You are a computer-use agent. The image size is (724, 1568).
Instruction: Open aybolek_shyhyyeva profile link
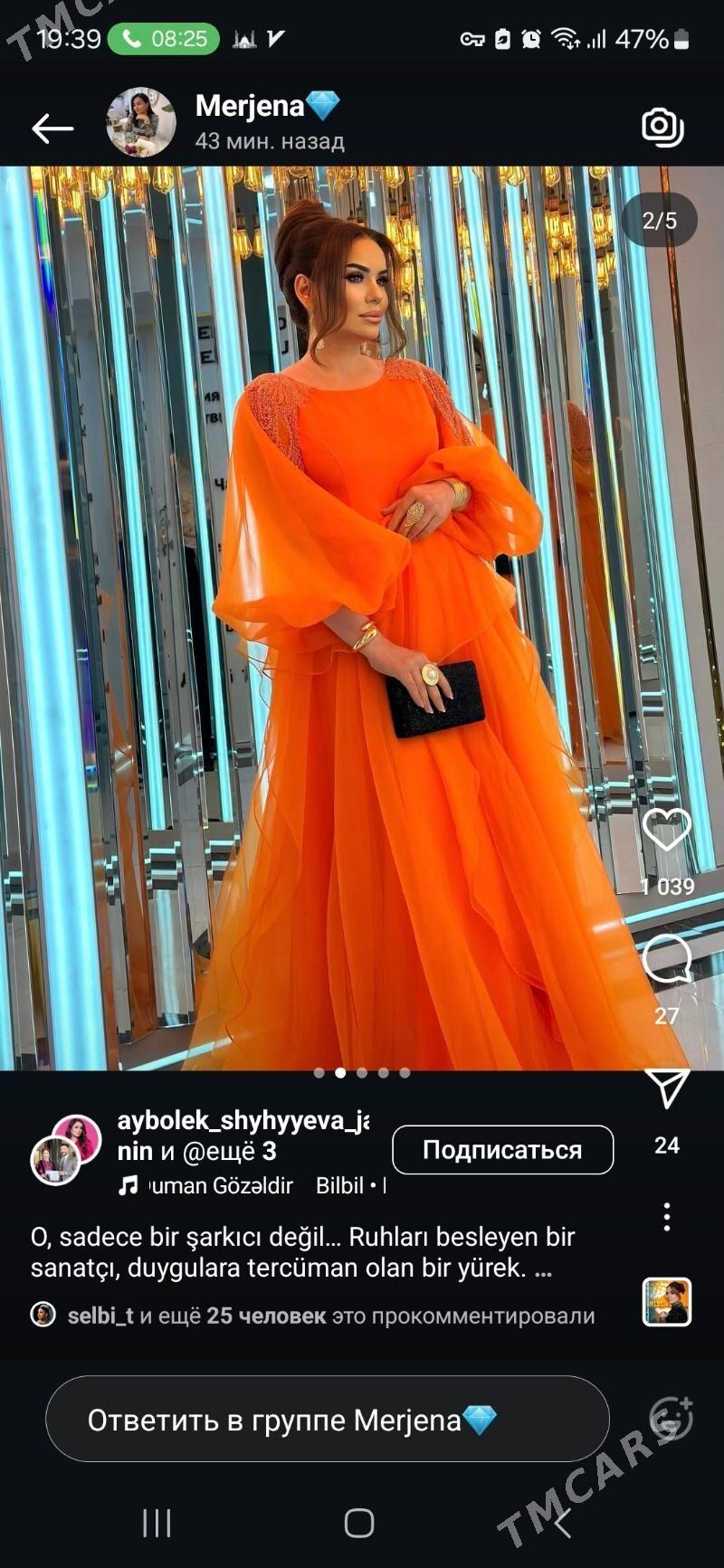click(x=243, y=1121)
